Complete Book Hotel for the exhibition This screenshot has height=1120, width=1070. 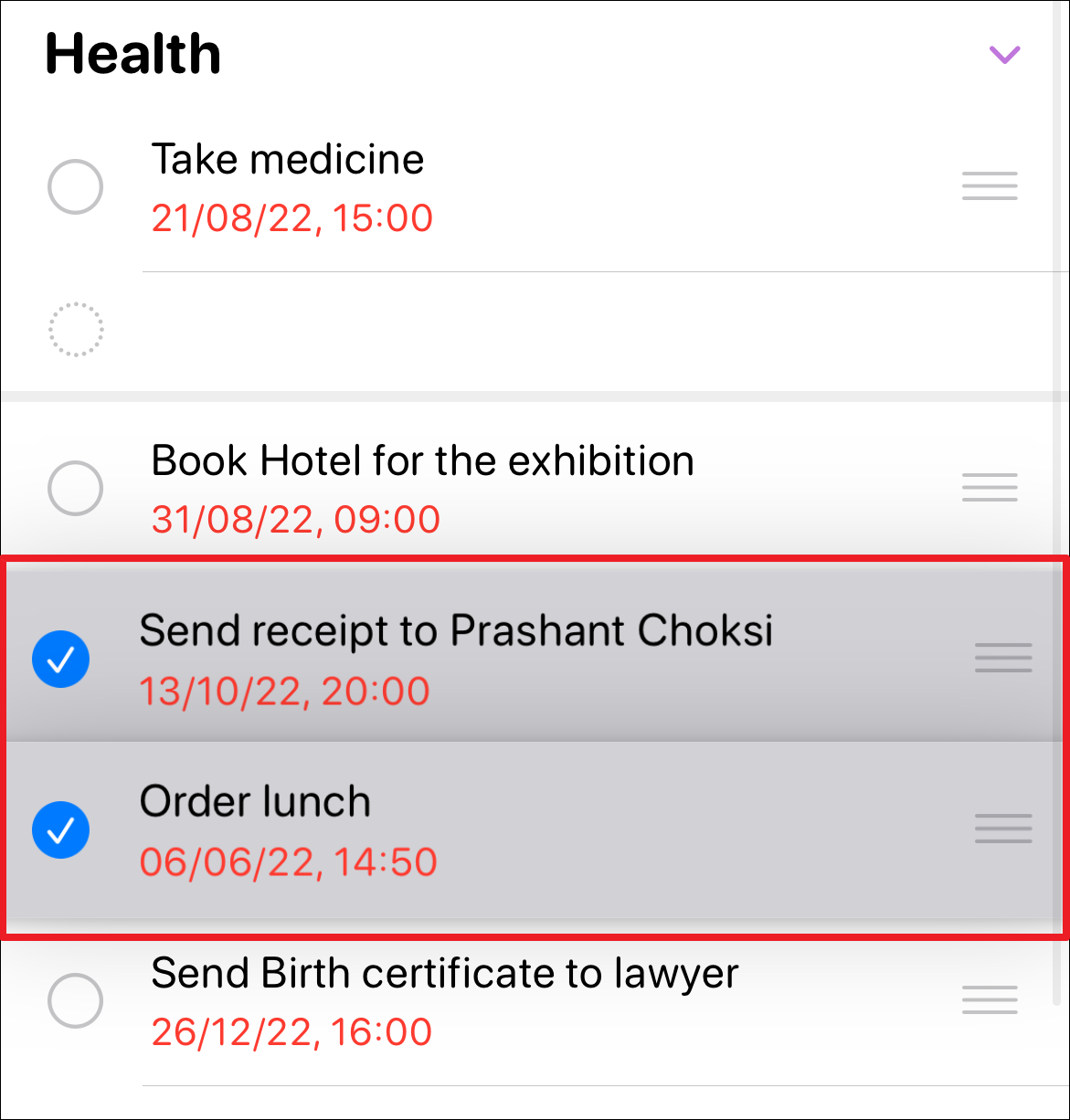(x=75, y=489)
